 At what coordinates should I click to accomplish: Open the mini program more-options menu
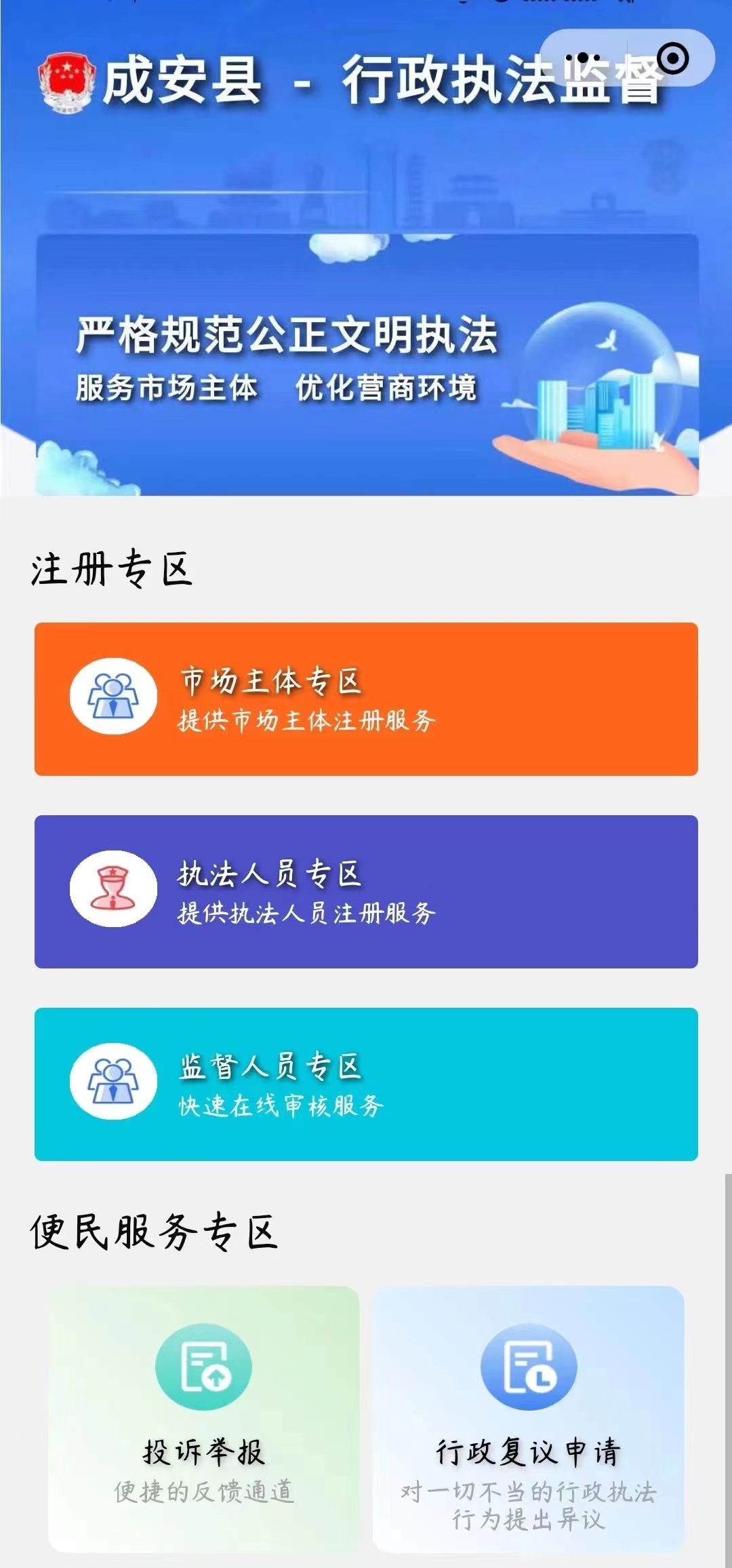click(583, 58)
